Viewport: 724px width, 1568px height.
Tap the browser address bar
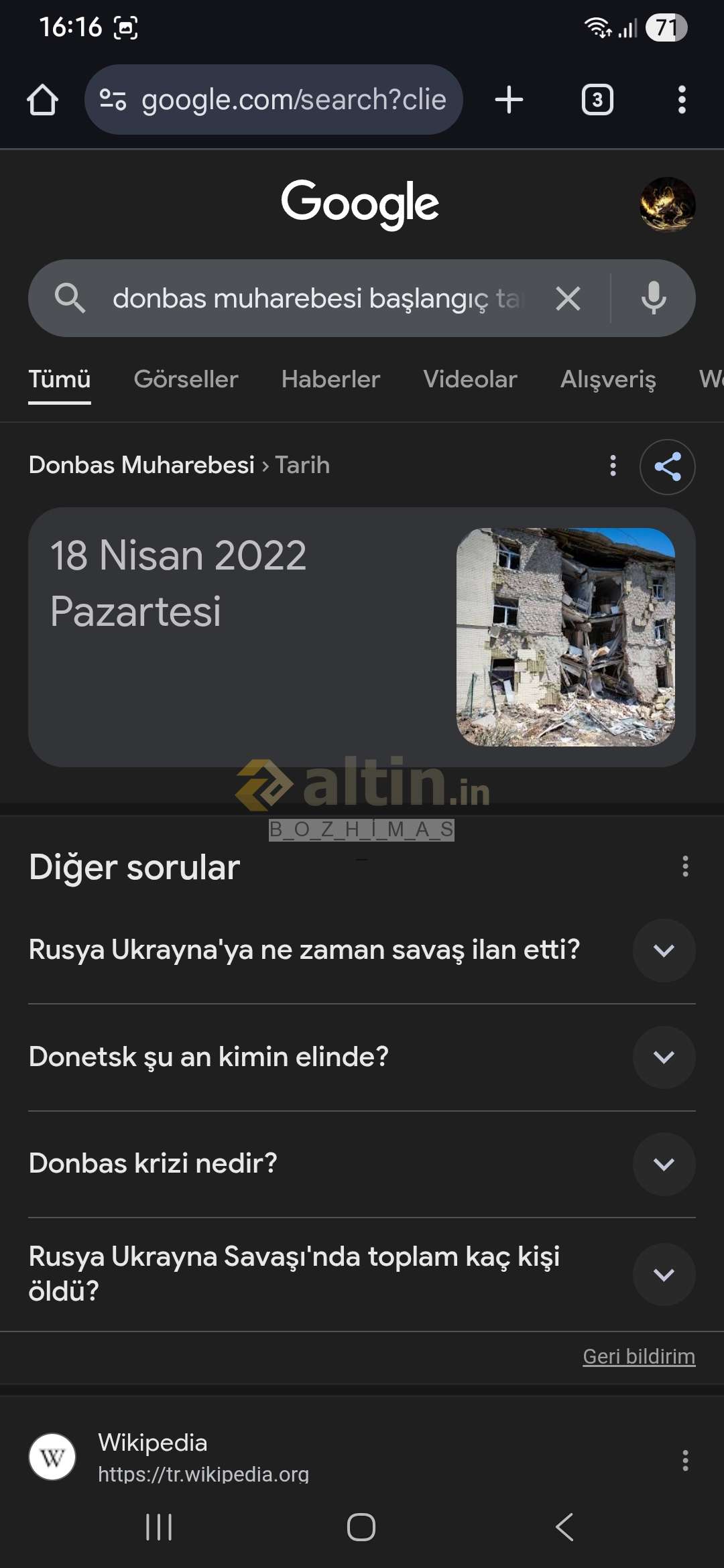(x=274, y=100)
